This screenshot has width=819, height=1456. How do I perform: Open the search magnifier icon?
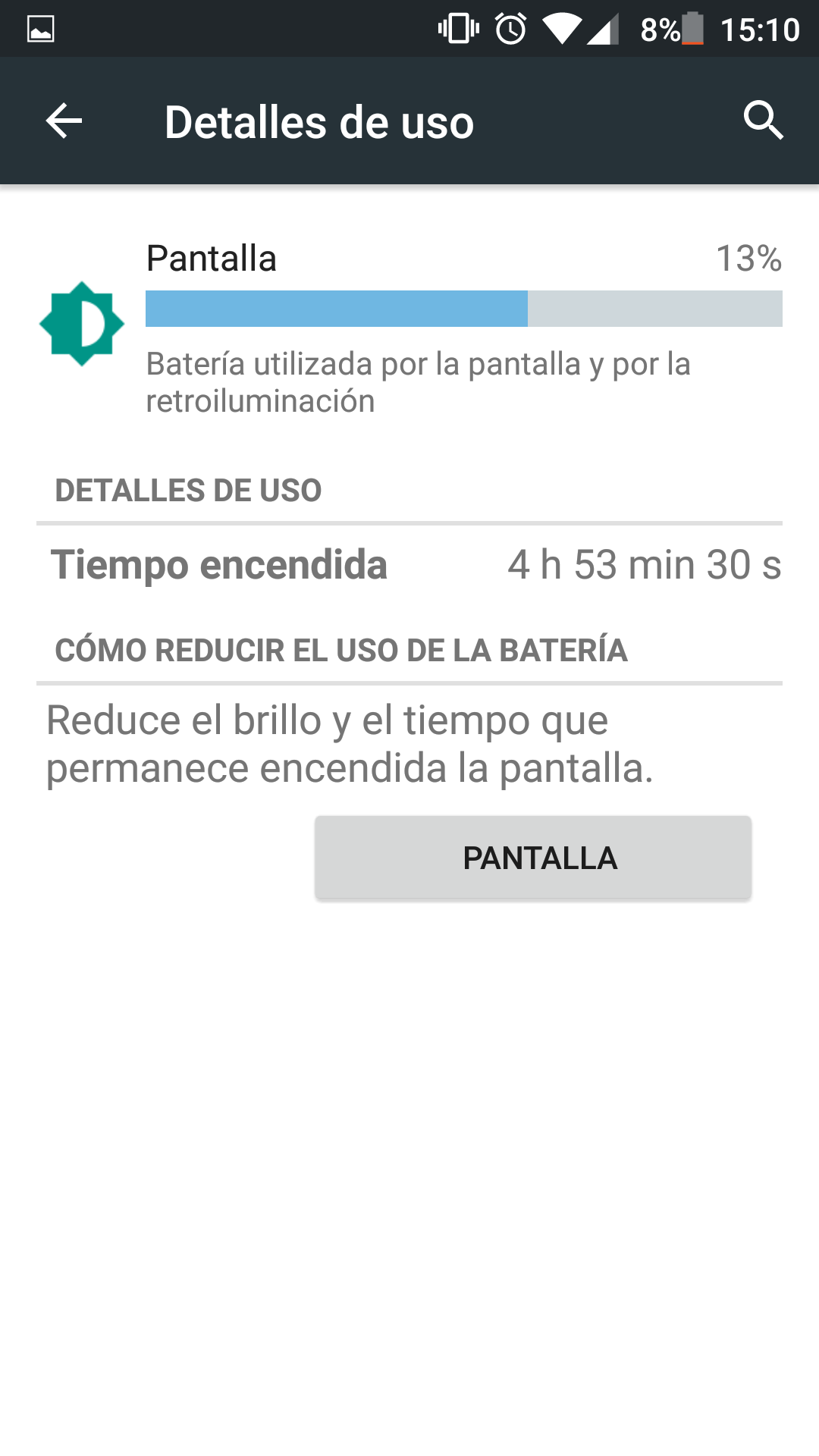coord(763,121)
